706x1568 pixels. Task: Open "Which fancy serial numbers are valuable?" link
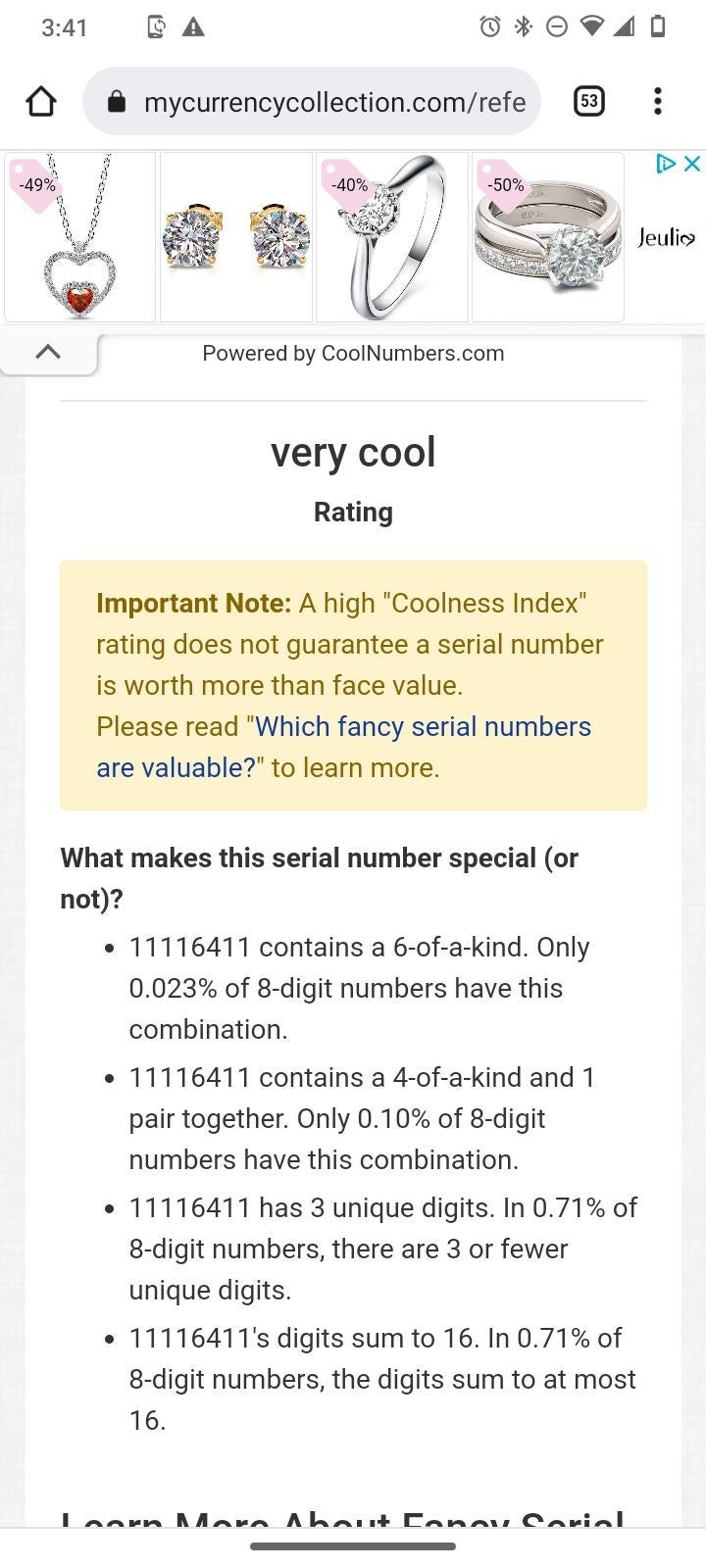tap(343, 747)
